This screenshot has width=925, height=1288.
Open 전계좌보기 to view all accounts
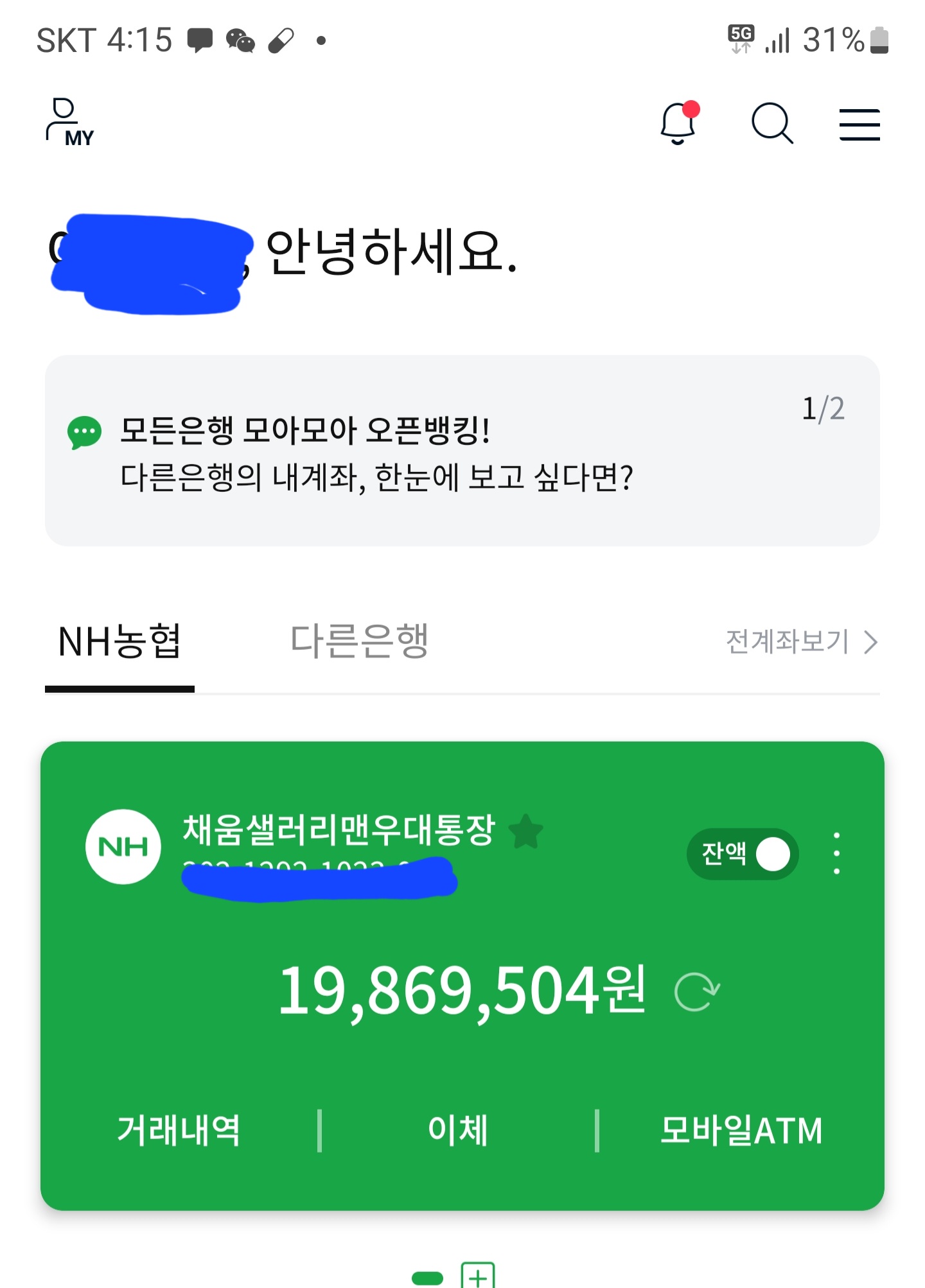click(x=801, y=641)
